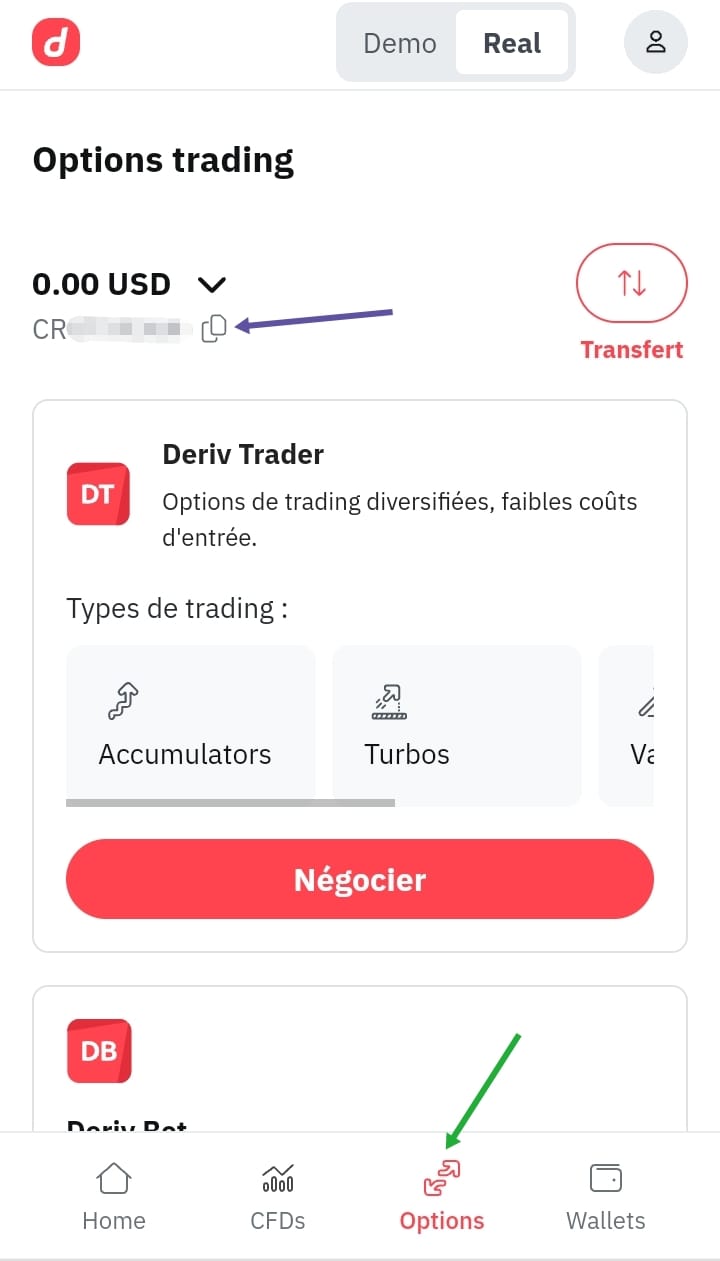Viewport: 720px width, 1261px height.
Task: Tap the Transfert button
Action: tap(632, 284)
